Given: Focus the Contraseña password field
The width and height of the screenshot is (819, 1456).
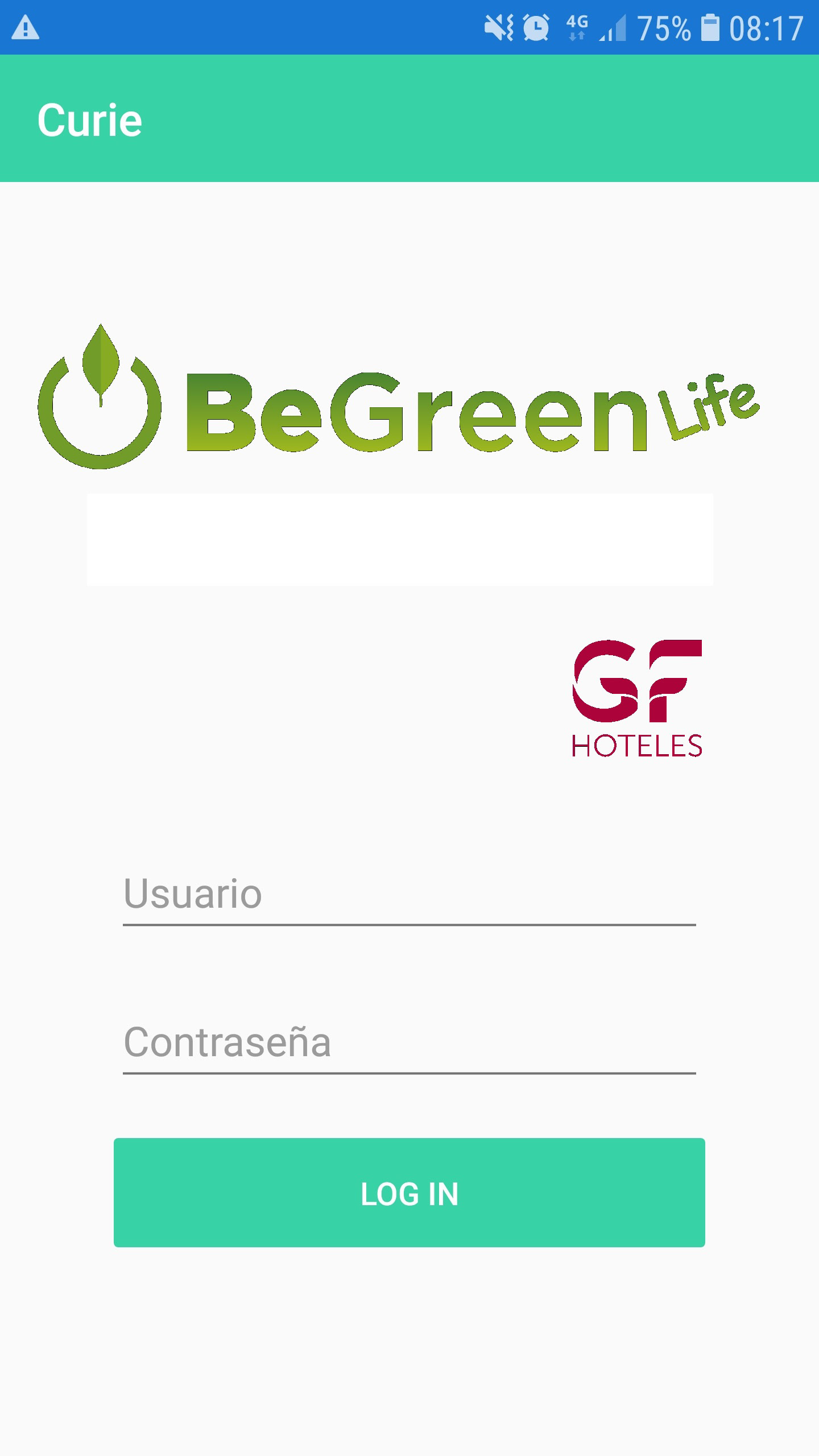Looking at the screenshot, I should (x=409, y=1043).
